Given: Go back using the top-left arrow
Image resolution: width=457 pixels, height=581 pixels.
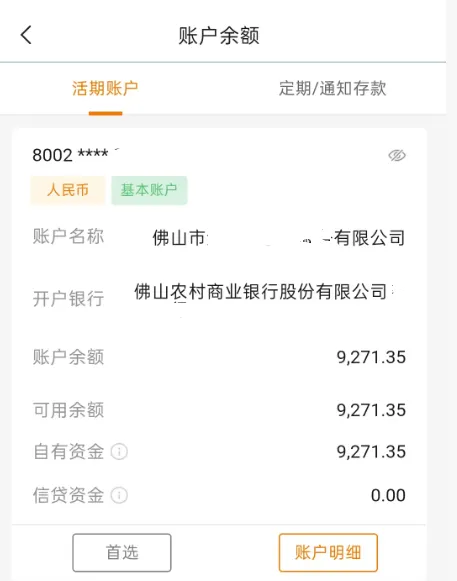Looking at the screenshot, I should (x=26, y=35).
